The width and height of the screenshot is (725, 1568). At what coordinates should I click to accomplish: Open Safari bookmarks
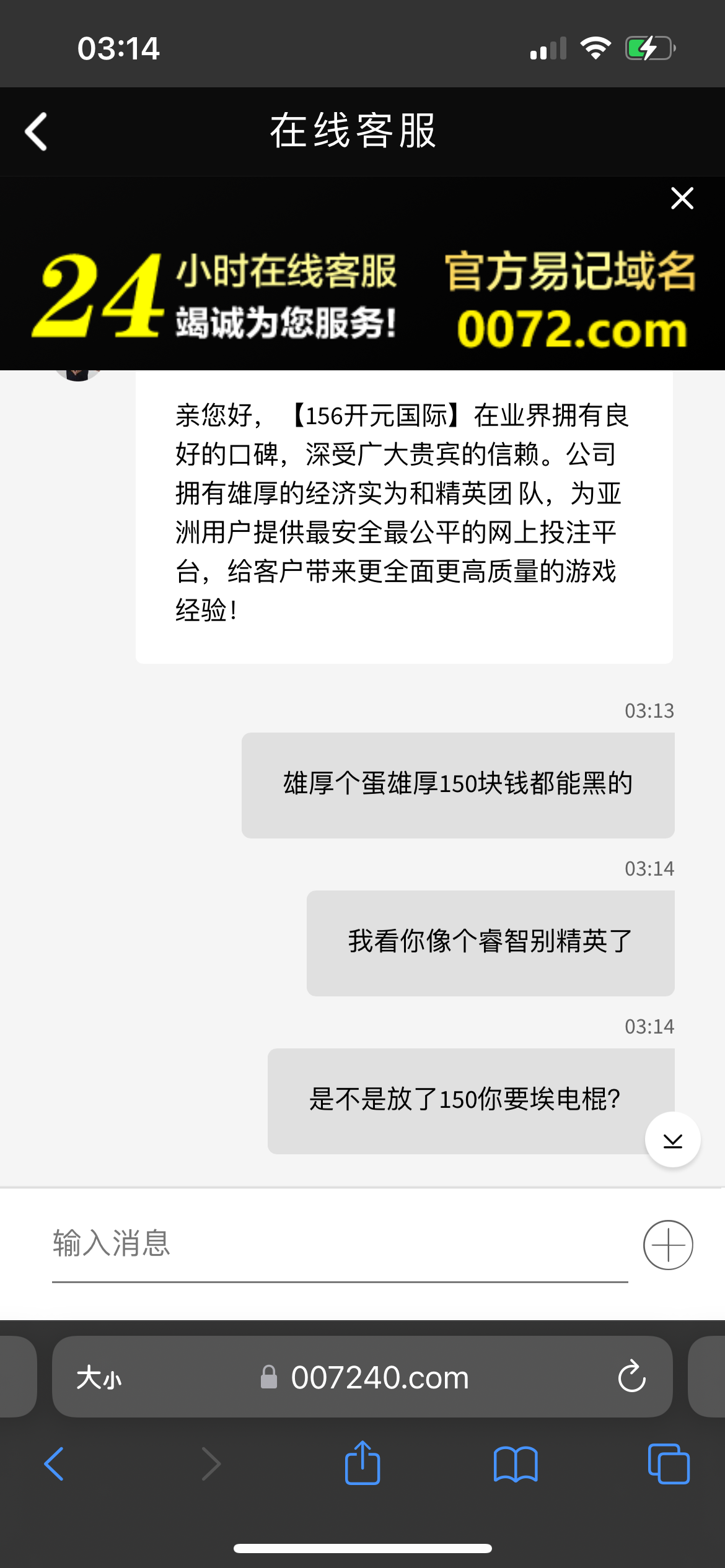(515, 1464)
